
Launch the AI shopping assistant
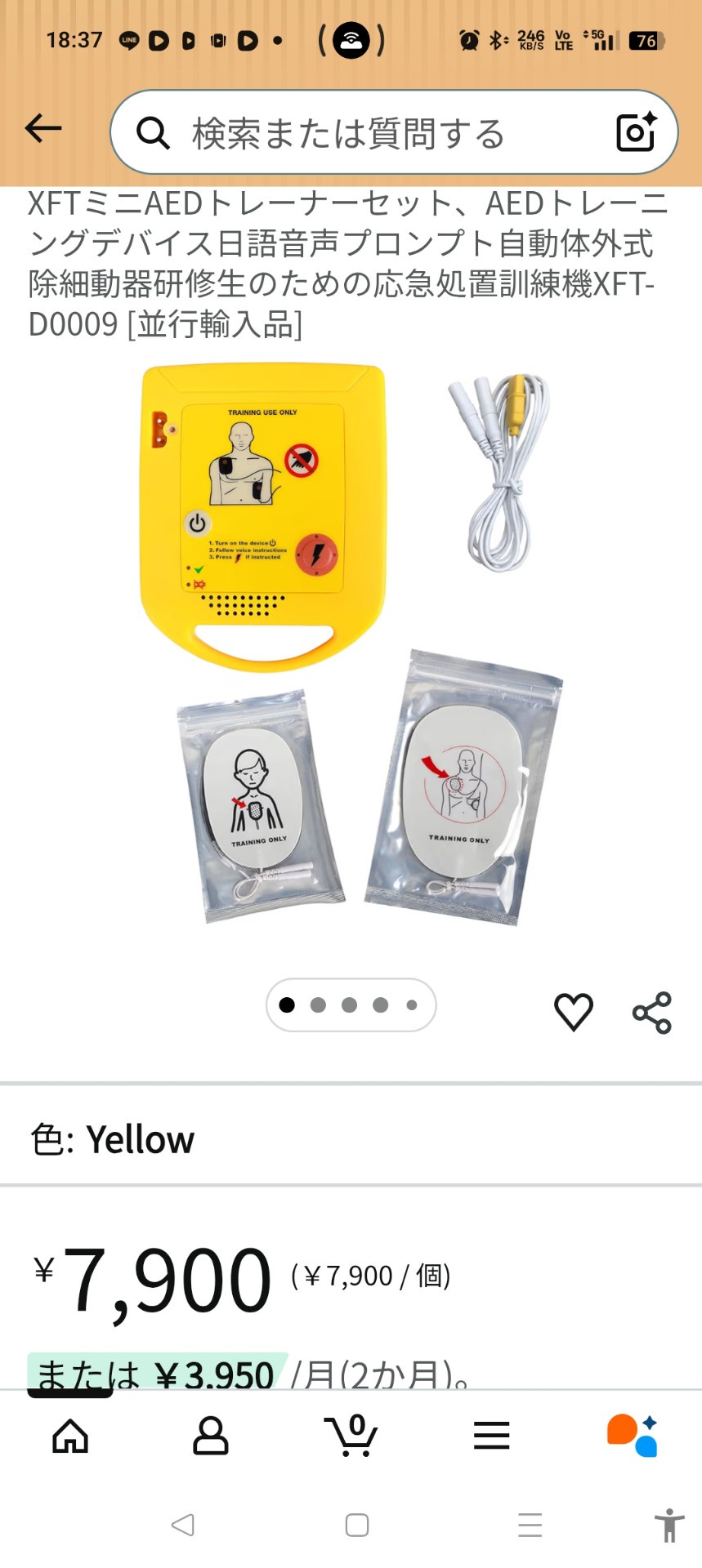(633, 1436)
